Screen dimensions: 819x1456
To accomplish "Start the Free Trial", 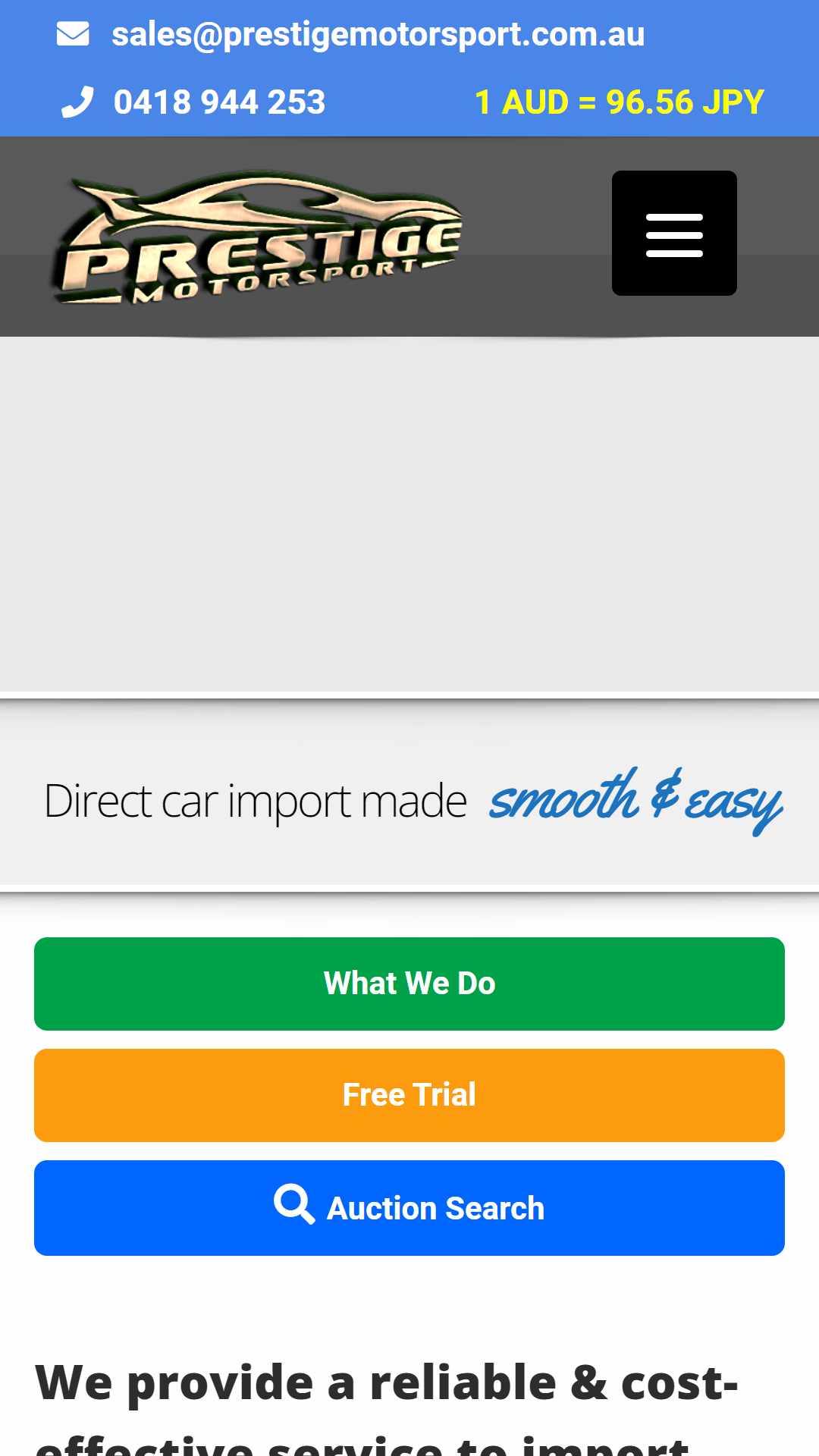I will pyautogui.click(x=409, y=1095).
